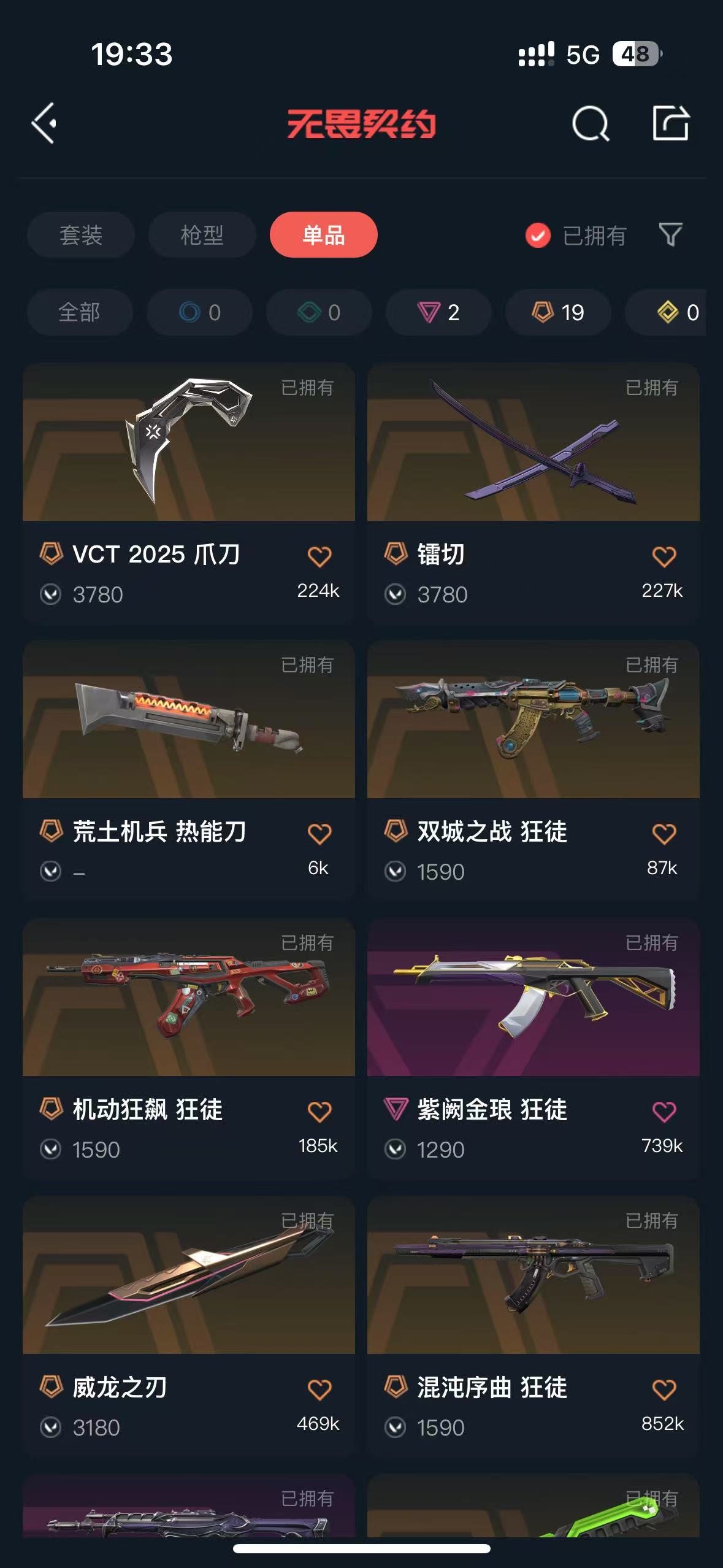Select the 全部 rarity chip
Screen dimensions: 723x1568
tap(79, 312)
